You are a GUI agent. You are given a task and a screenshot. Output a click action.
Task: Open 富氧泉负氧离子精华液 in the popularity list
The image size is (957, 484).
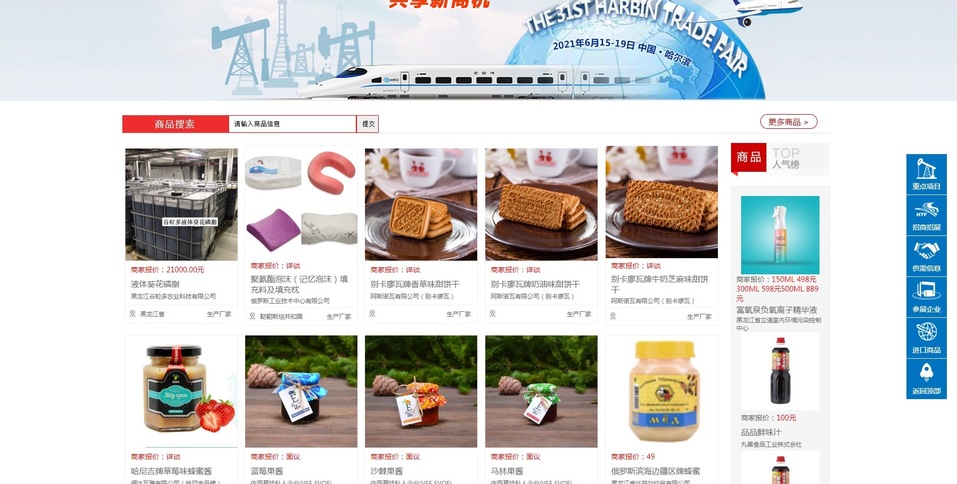tap(779, 235)
